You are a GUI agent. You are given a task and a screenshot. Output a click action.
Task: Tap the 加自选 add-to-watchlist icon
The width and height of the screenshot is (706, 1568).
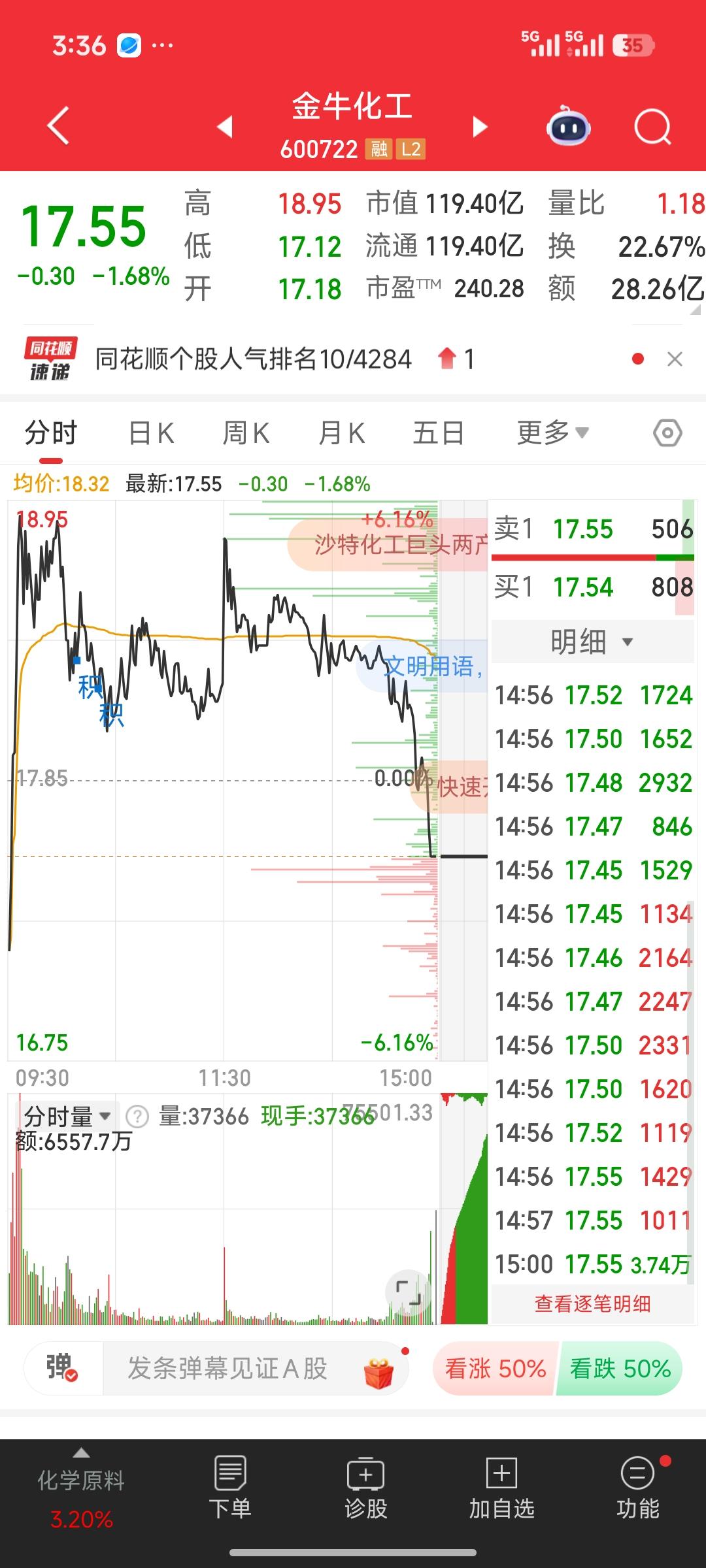[x=500, y=1490]
